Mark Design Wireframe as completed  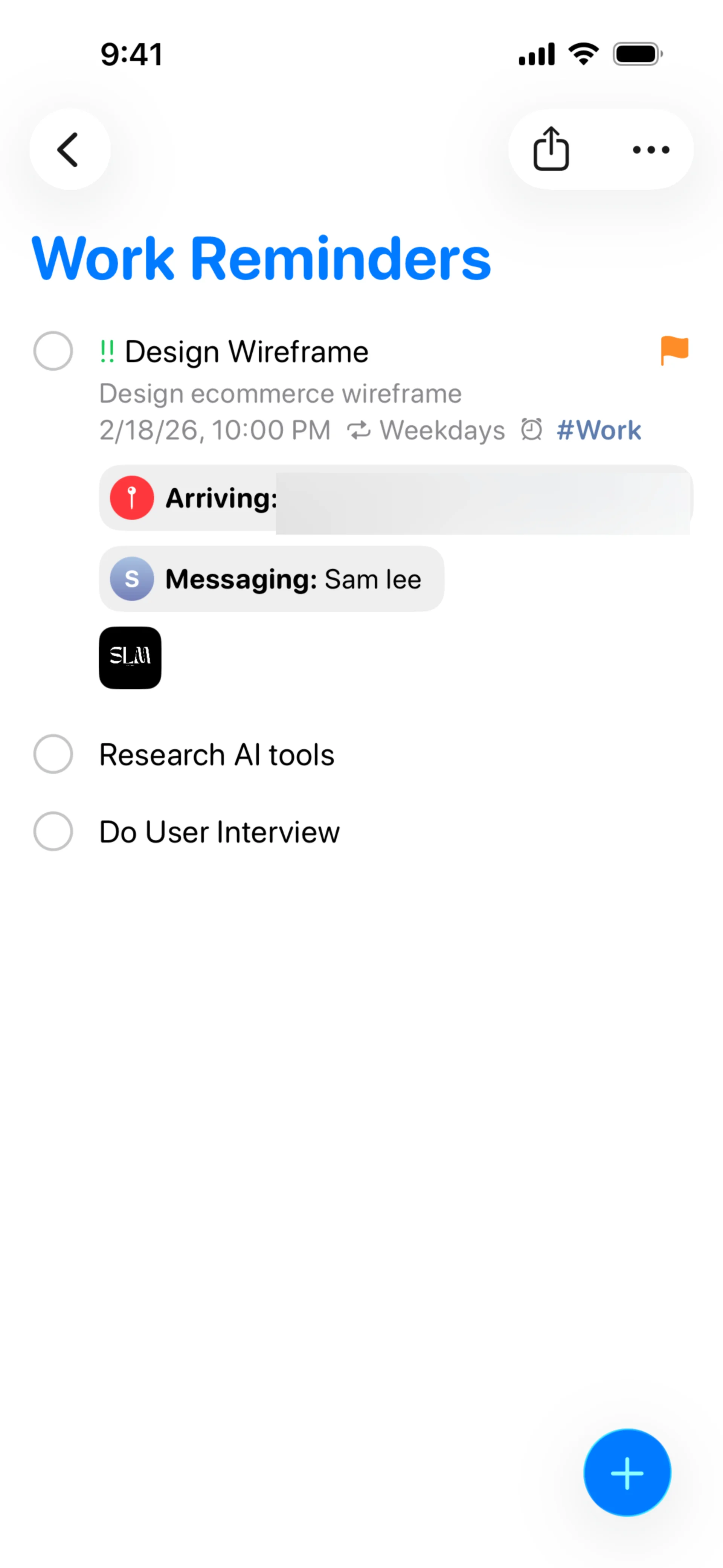click(x=53, y=351)
